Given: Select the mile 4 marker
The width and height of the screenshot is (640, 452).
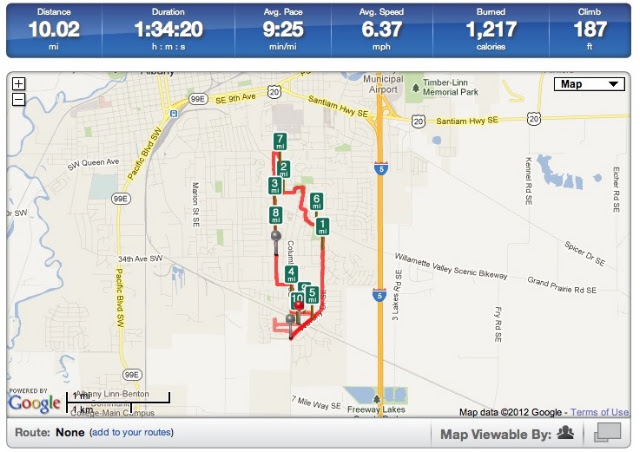Looking at the screenshot, I should tap(291, 274).
